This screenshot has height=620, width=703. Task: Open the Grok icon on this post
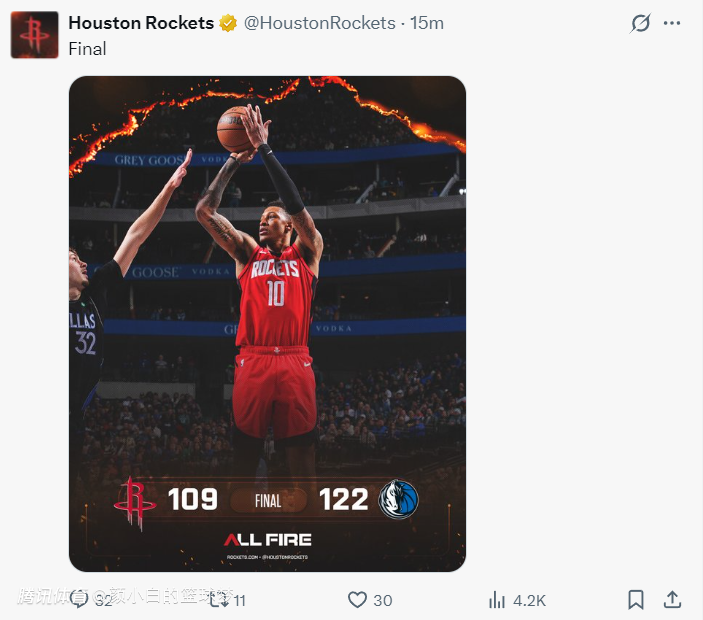640,23
